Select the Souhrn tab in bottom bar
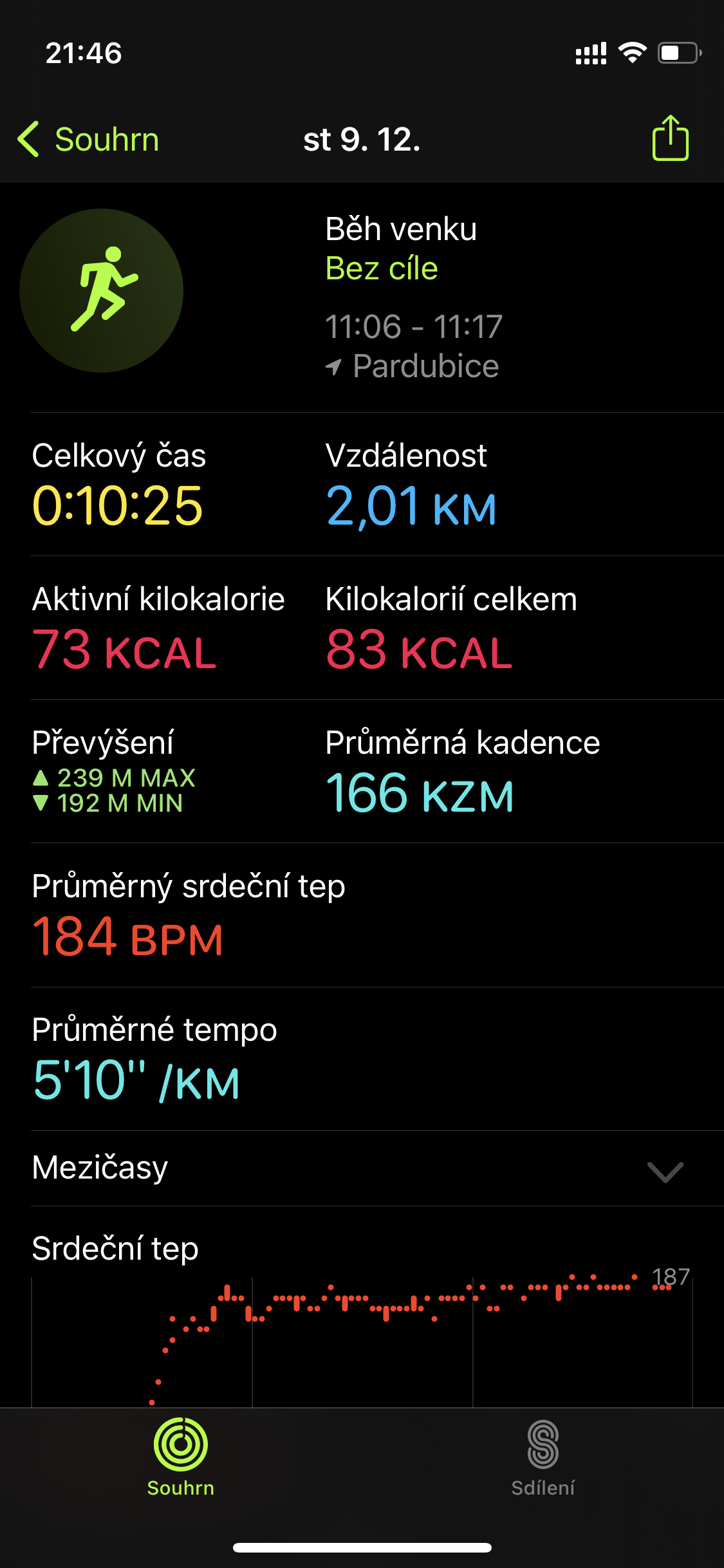This screenshot has height=1568, width=724. pos(181,1458)
